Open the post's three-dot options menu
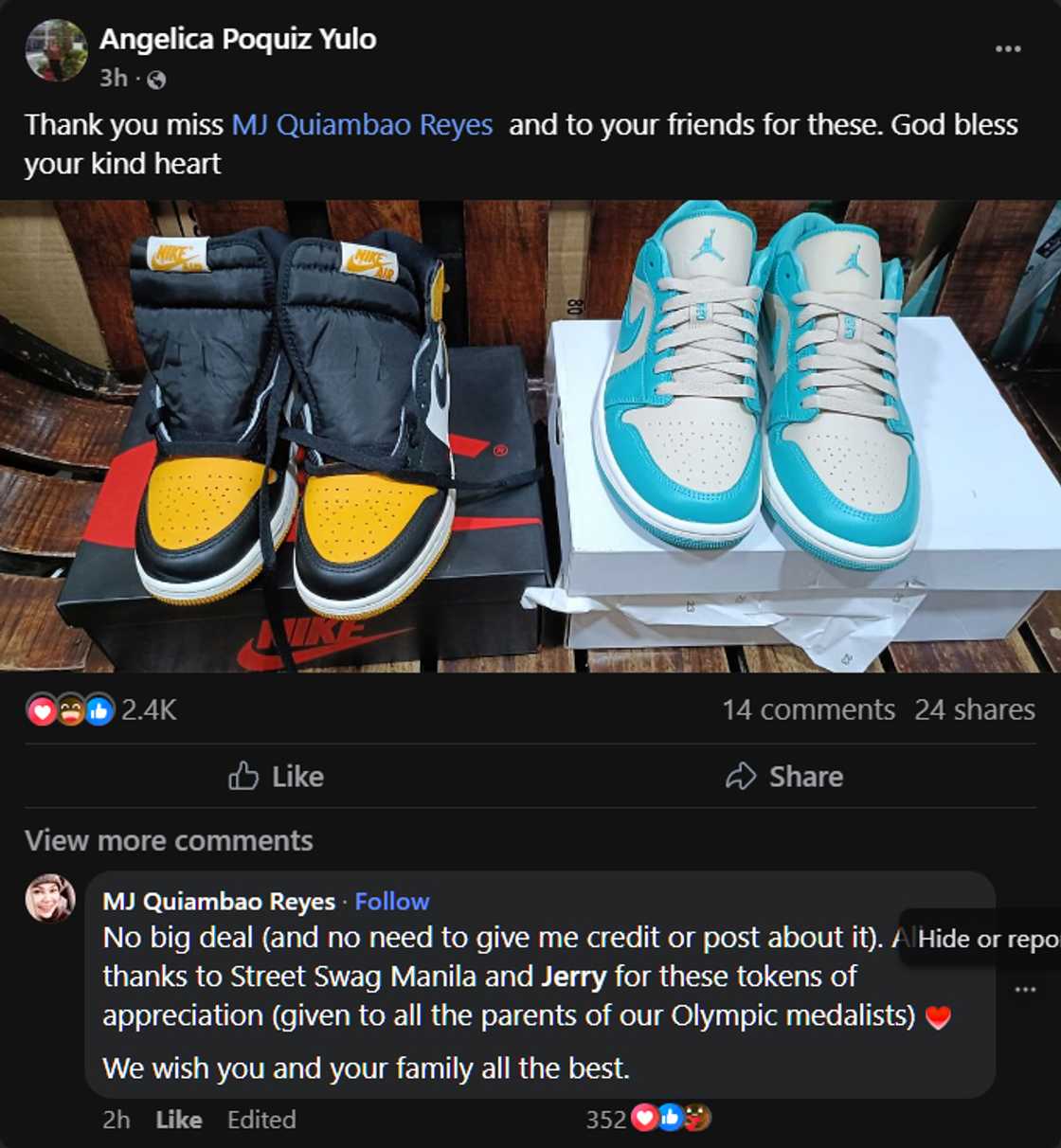 click(x=1008, y=48)
